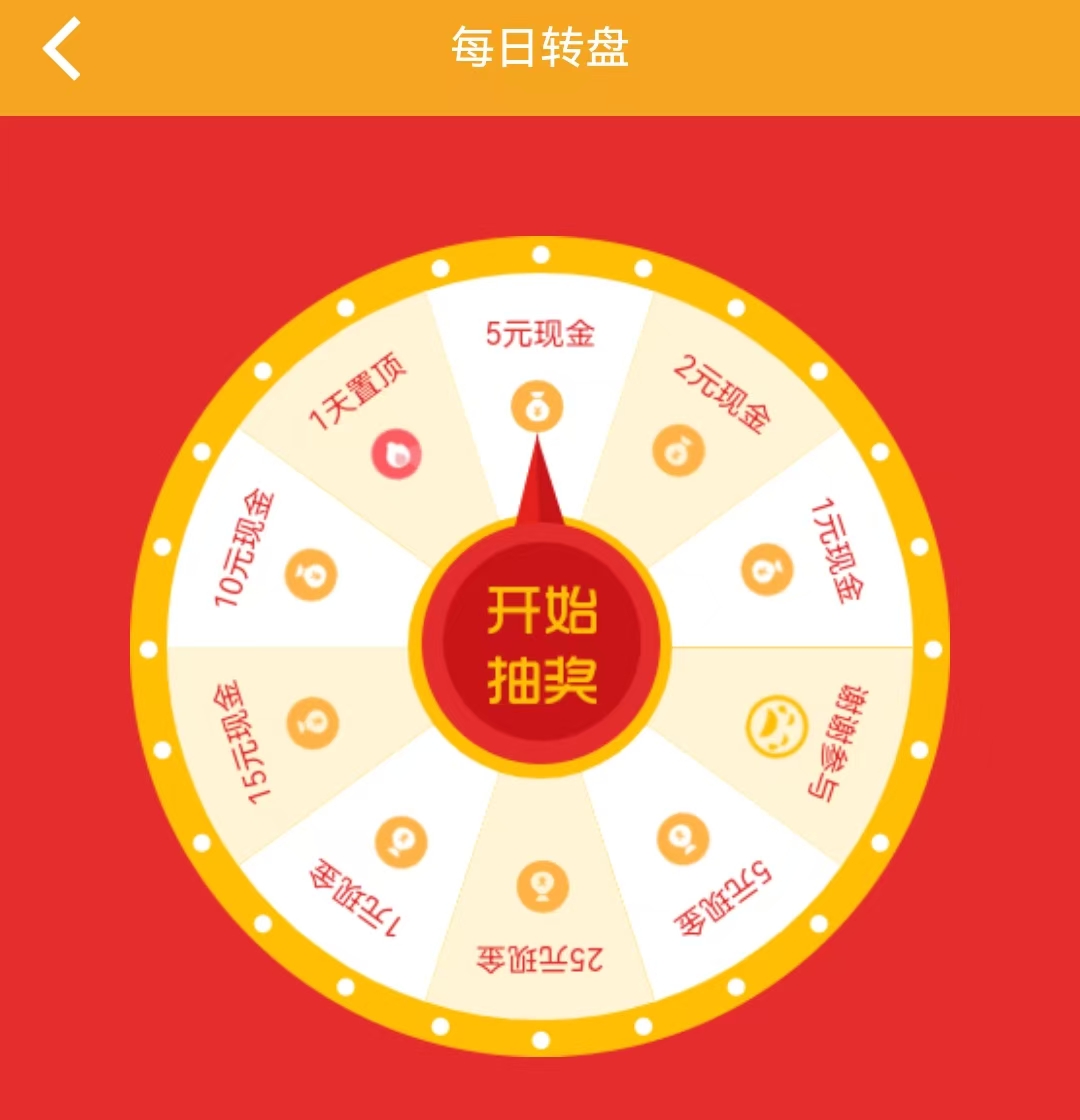The height and width of the screenshot is (1120, 1080).
Task: Tap 开始抽奖 to spin the wheel
Action: point(541,647)
